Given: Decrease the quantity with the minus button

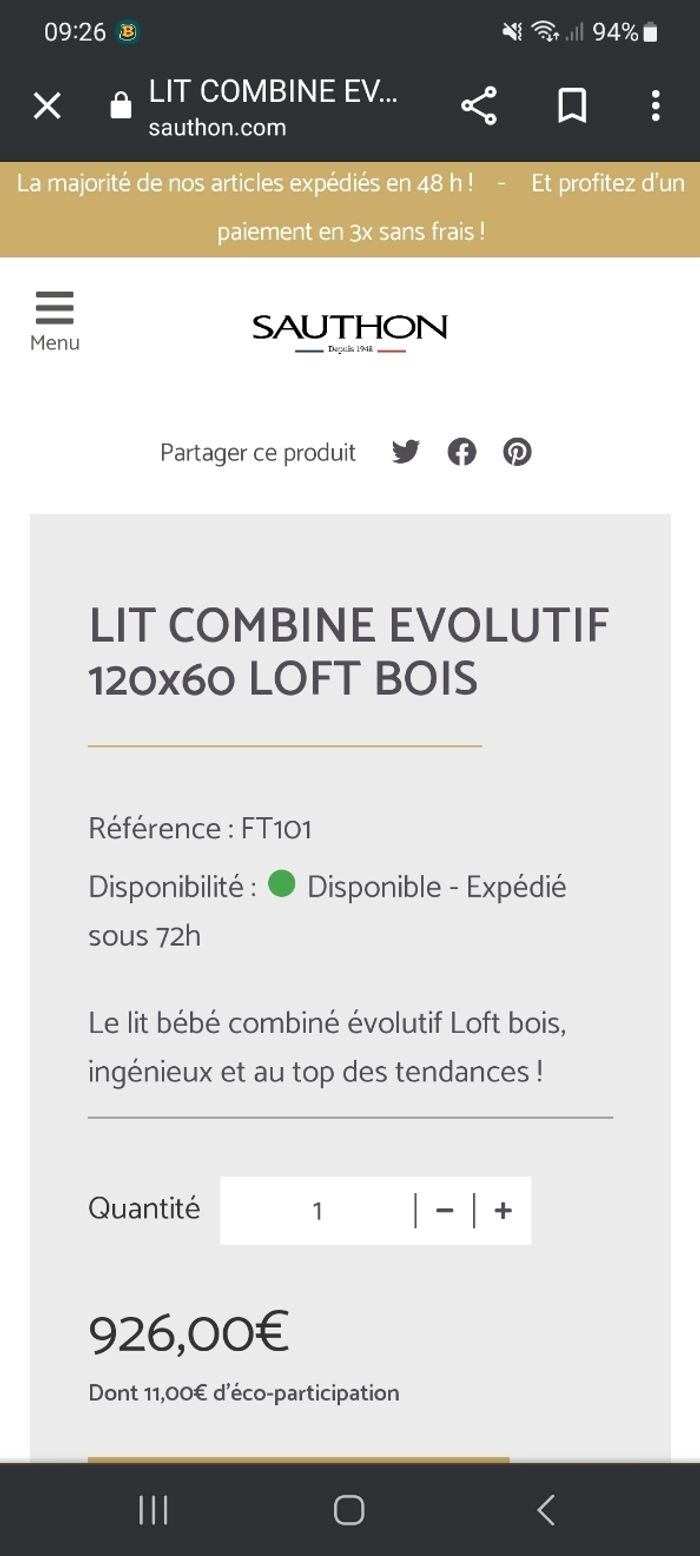Looking at the screenshot, I should [445, 1211].
